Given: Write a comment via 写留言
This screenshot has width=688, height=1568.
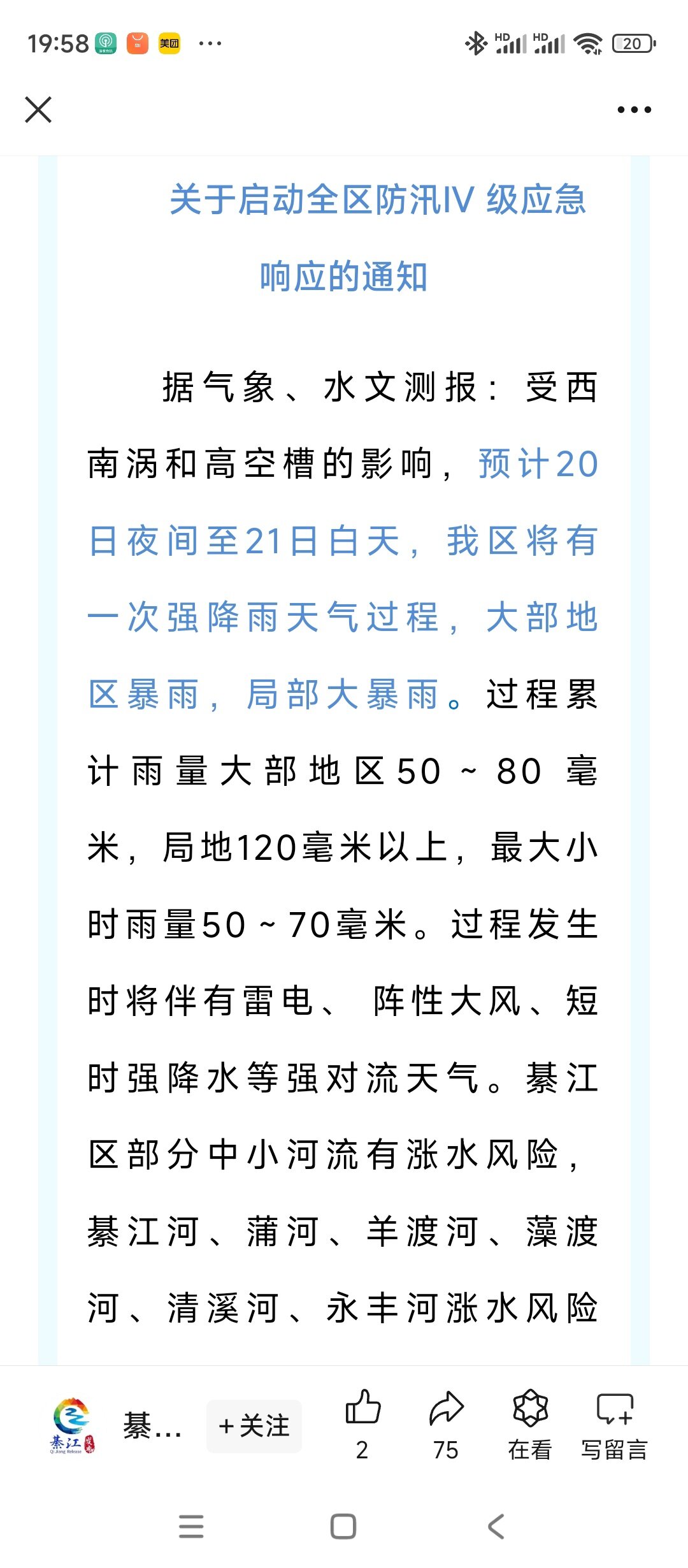Looking at the screenshot, I should tap(614, 1425).
